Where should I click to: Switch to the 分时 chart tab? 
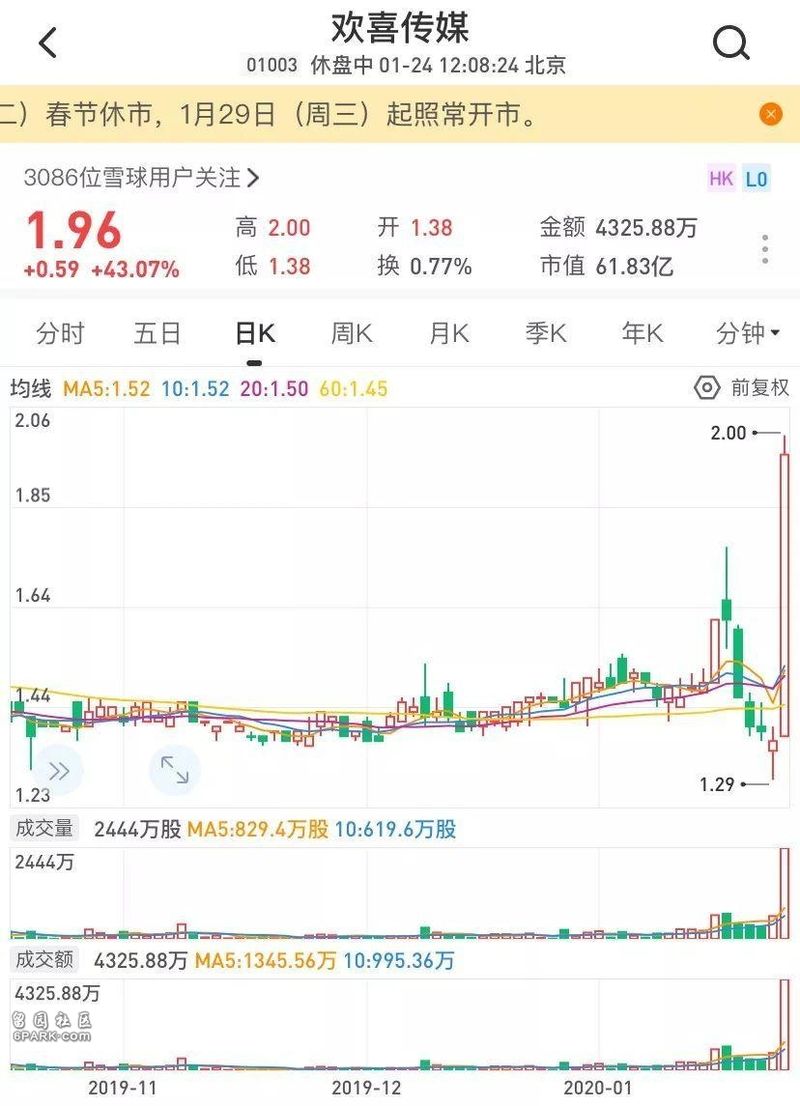click(60, 334)
